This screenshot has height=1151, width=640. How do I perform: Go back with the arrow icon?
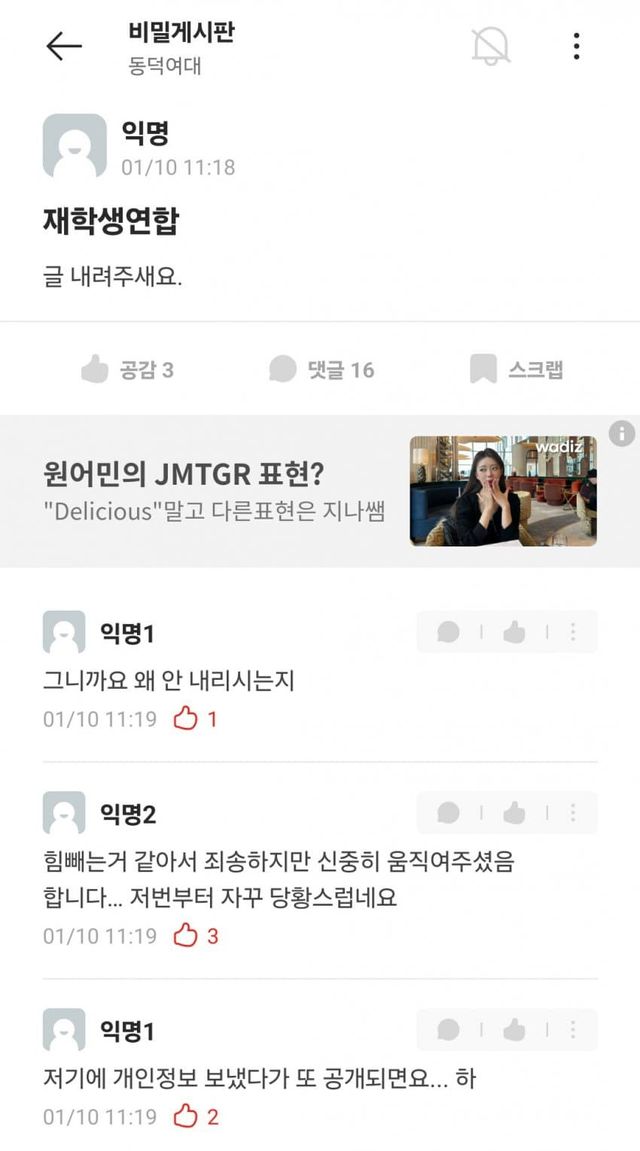64,45
